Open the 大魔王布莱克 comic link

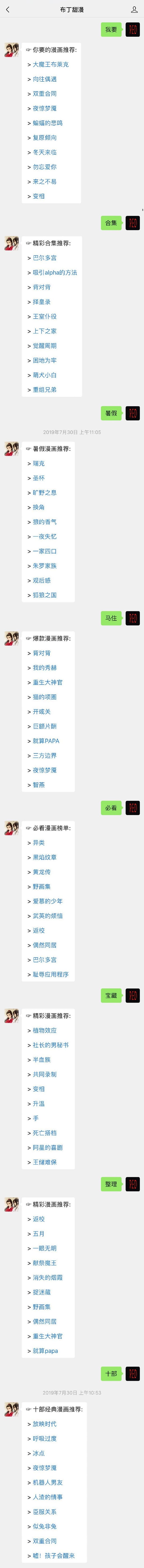click(x=50, y=65)
